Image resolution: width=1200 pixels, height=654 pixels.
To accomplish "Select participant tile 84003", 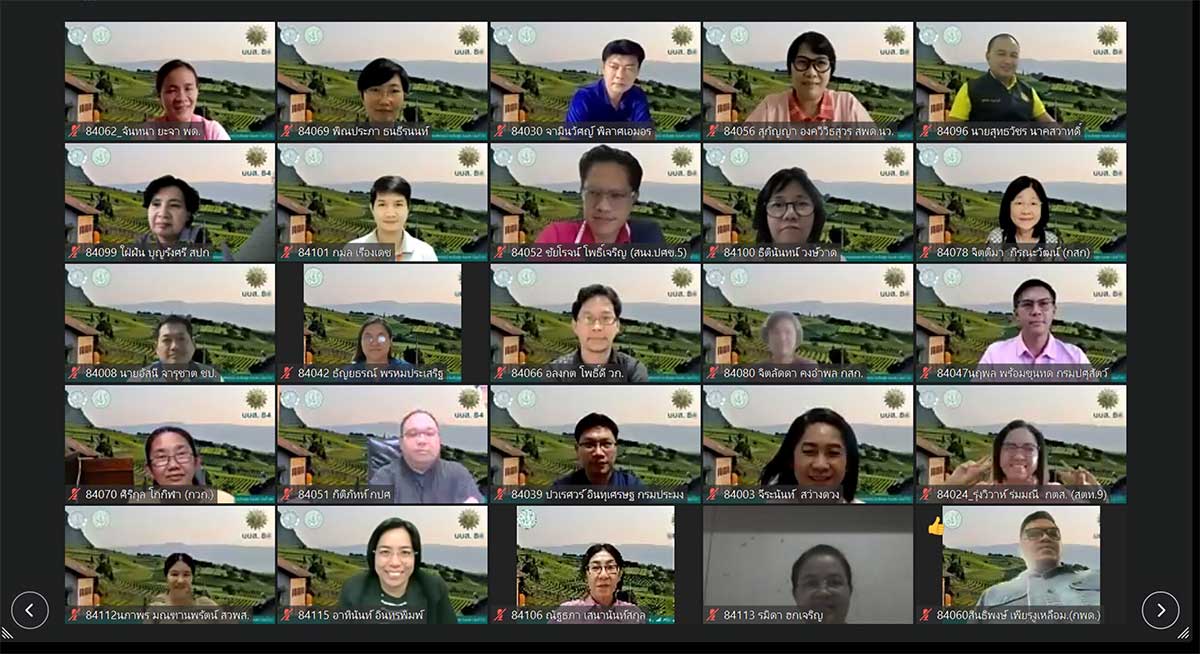I will click(808, 444).
